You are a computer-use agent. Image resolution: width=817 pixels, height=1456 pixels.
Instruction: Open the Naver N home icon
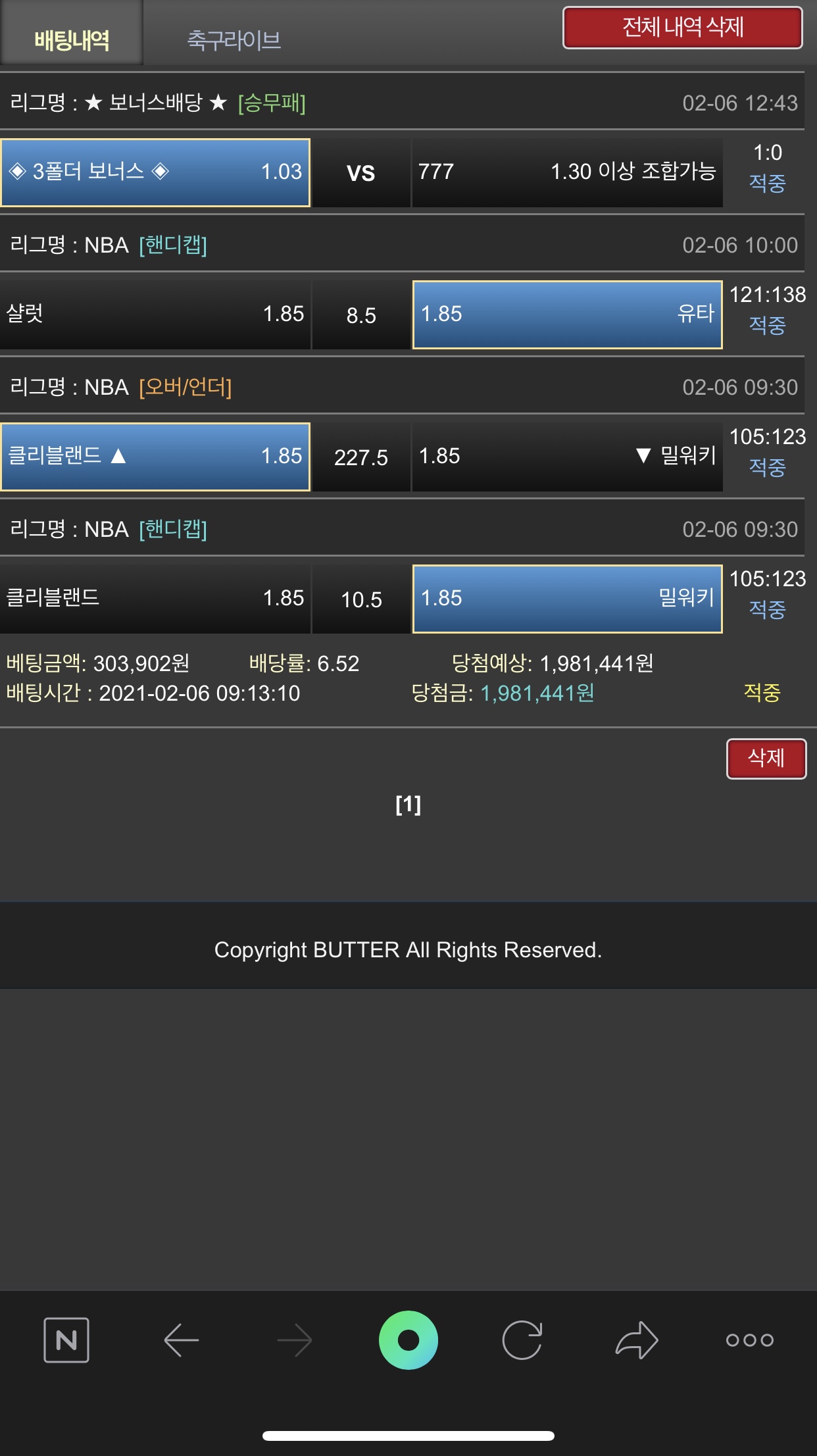point(66,1340)
